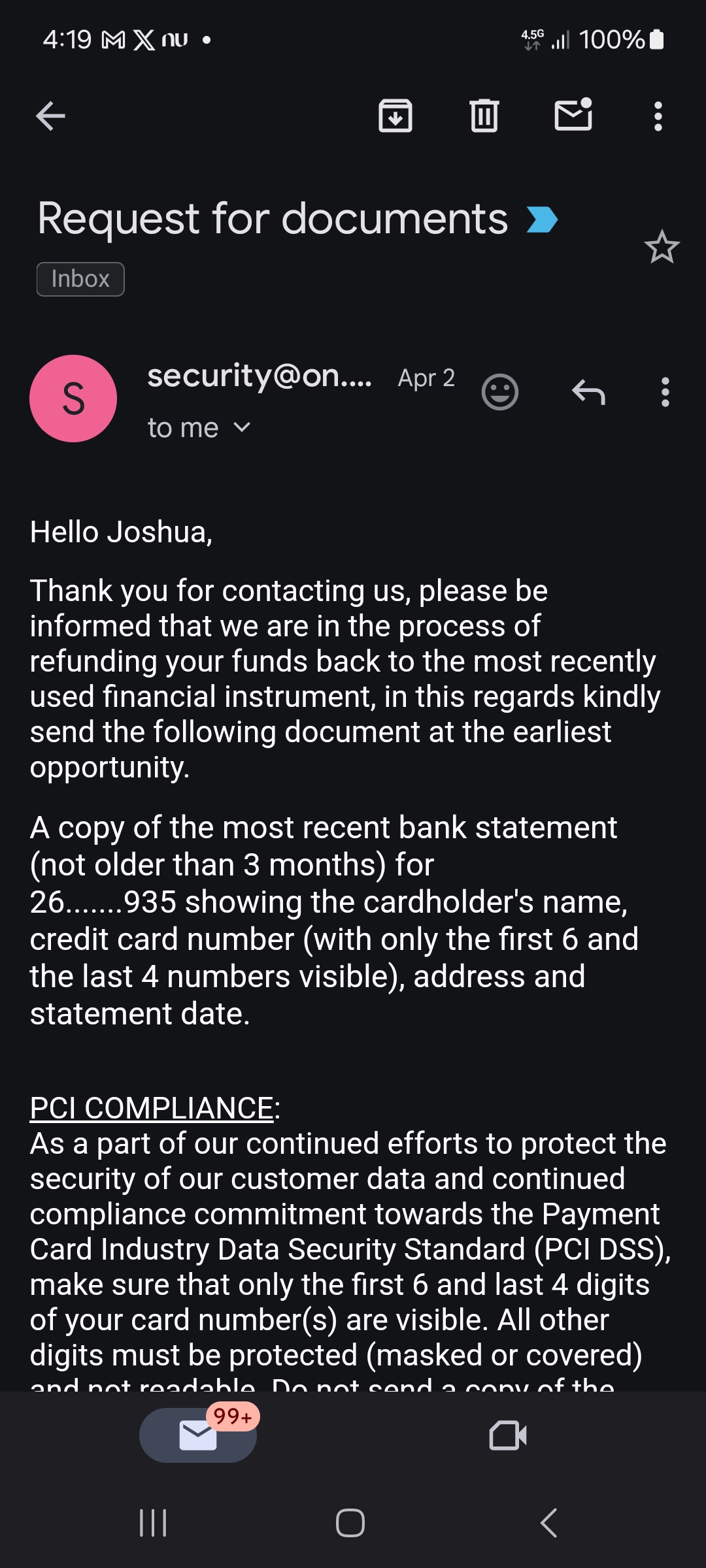Switch to the Mail tab
This screenshot has height=1568, width=706.
(198, 1435)
